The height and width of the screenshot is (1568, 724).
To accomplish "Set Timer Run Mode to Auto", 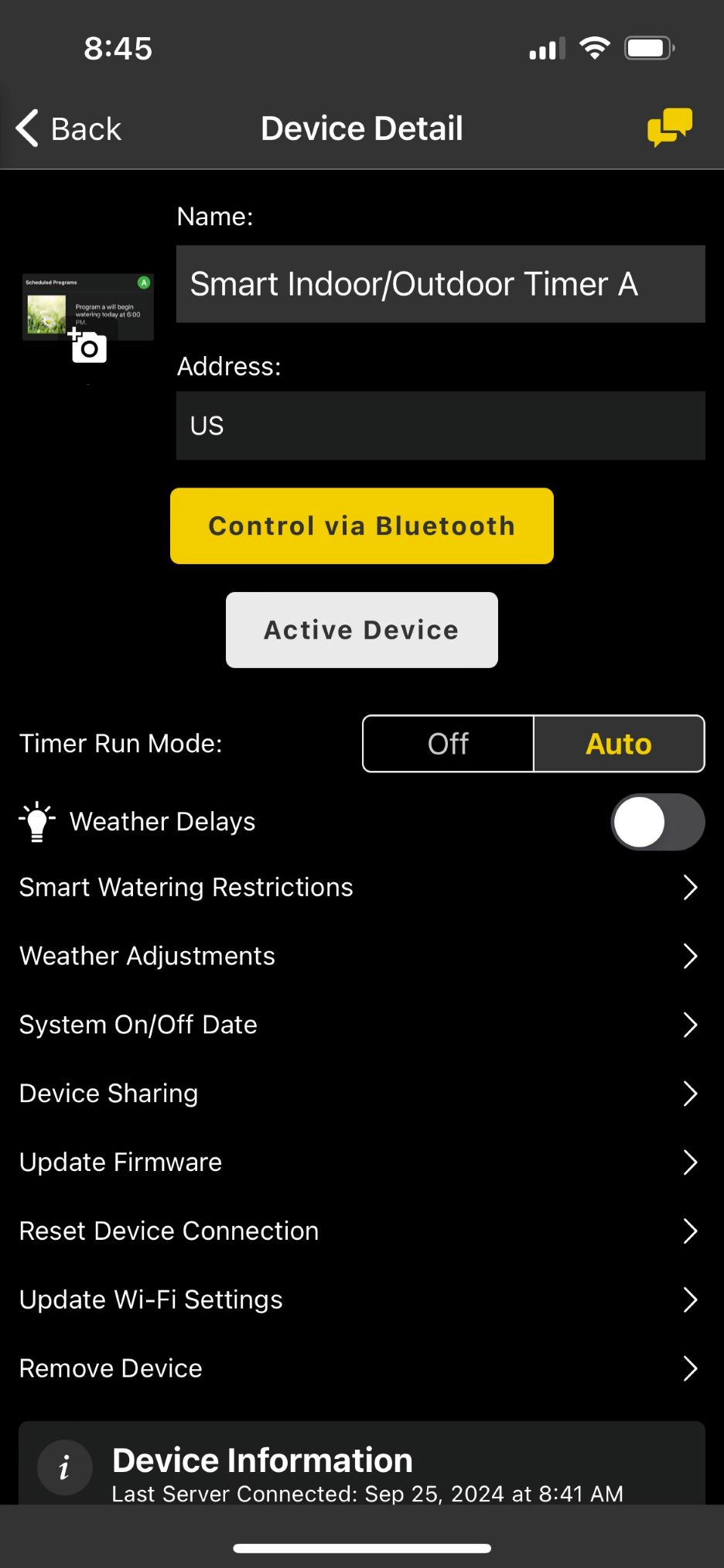I will pyautogui.click(x=619, y=744).
